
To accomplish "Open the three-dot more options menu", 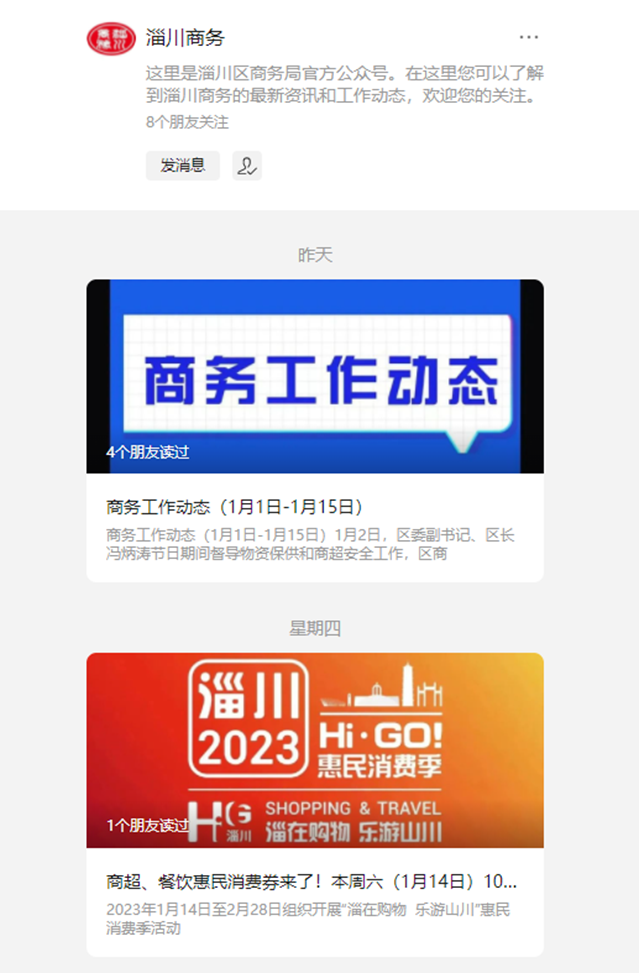I will coord(529,38).
